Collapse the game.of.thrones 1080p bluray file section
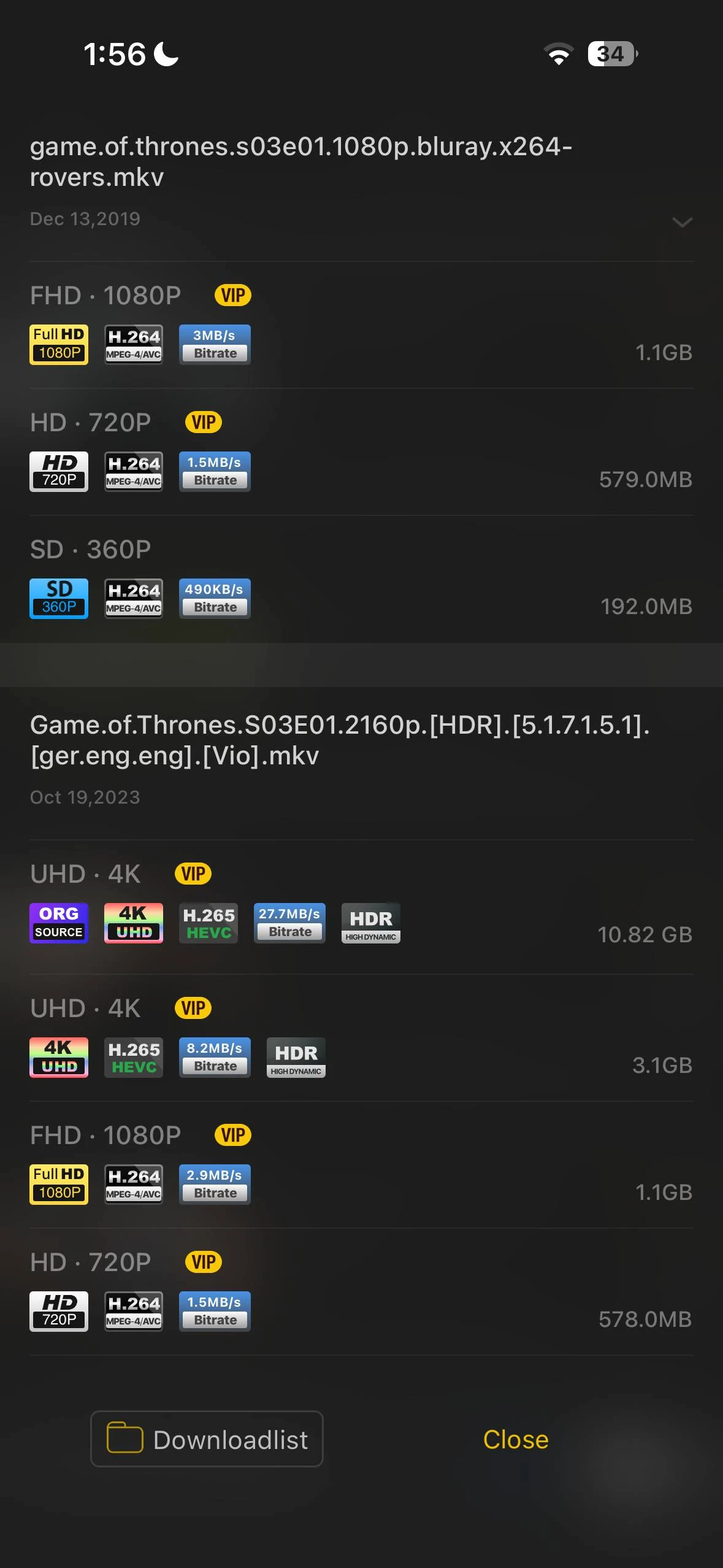 tap(682, 221)
